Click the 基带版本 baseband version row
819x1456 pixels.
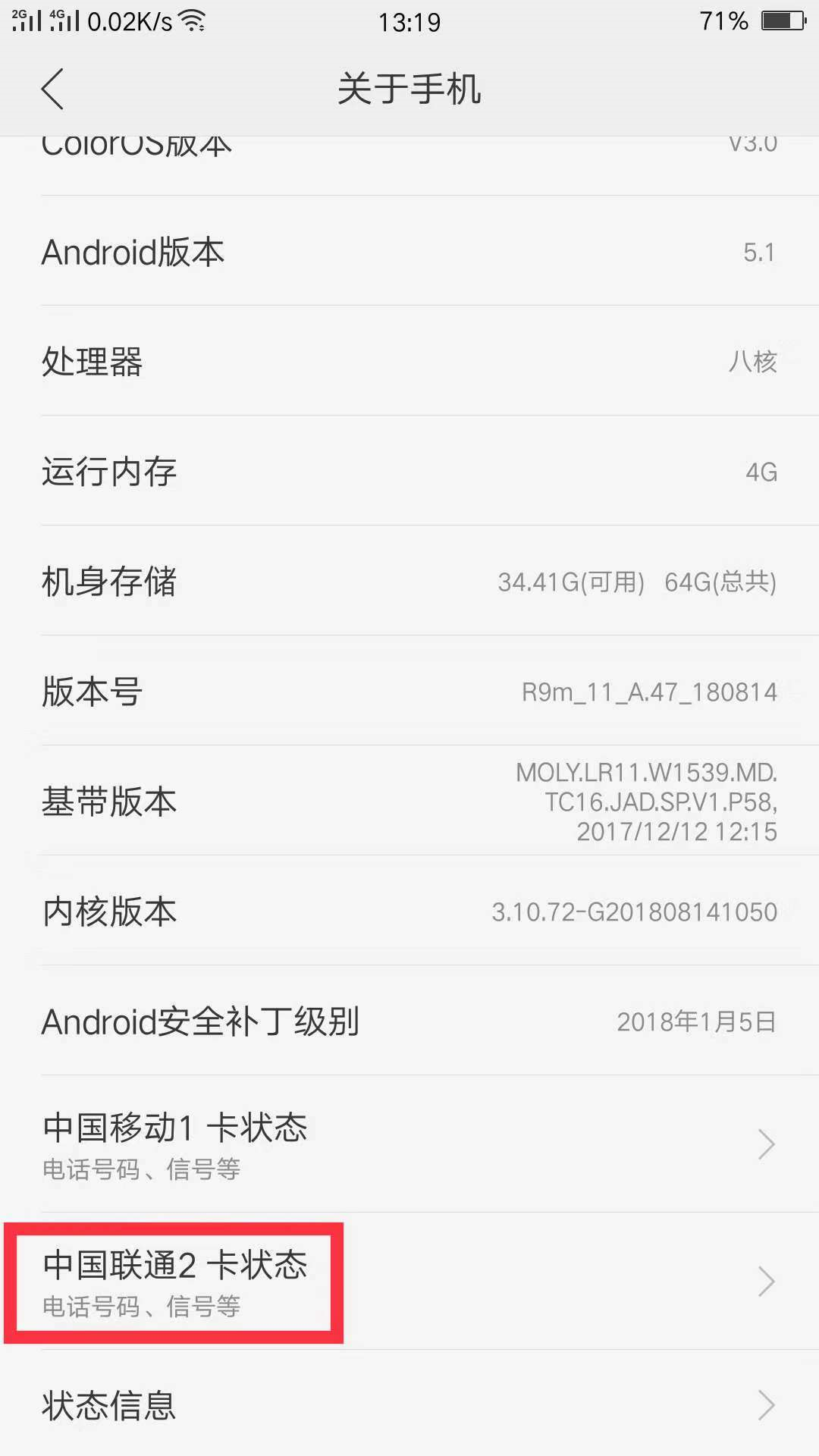(409, 802)
